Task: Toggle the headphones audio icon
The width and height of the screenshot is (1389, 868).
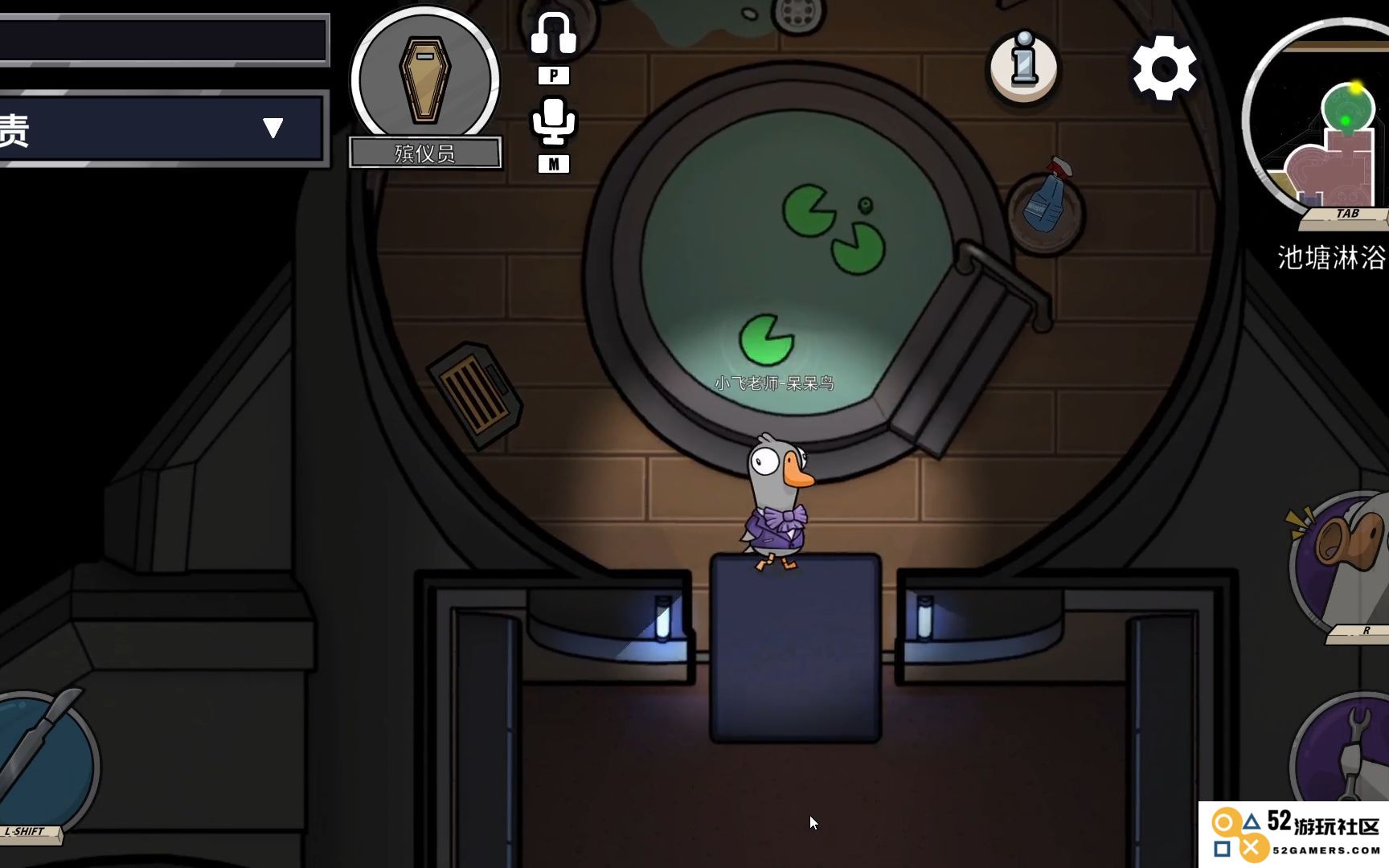Action: [553, 35]
